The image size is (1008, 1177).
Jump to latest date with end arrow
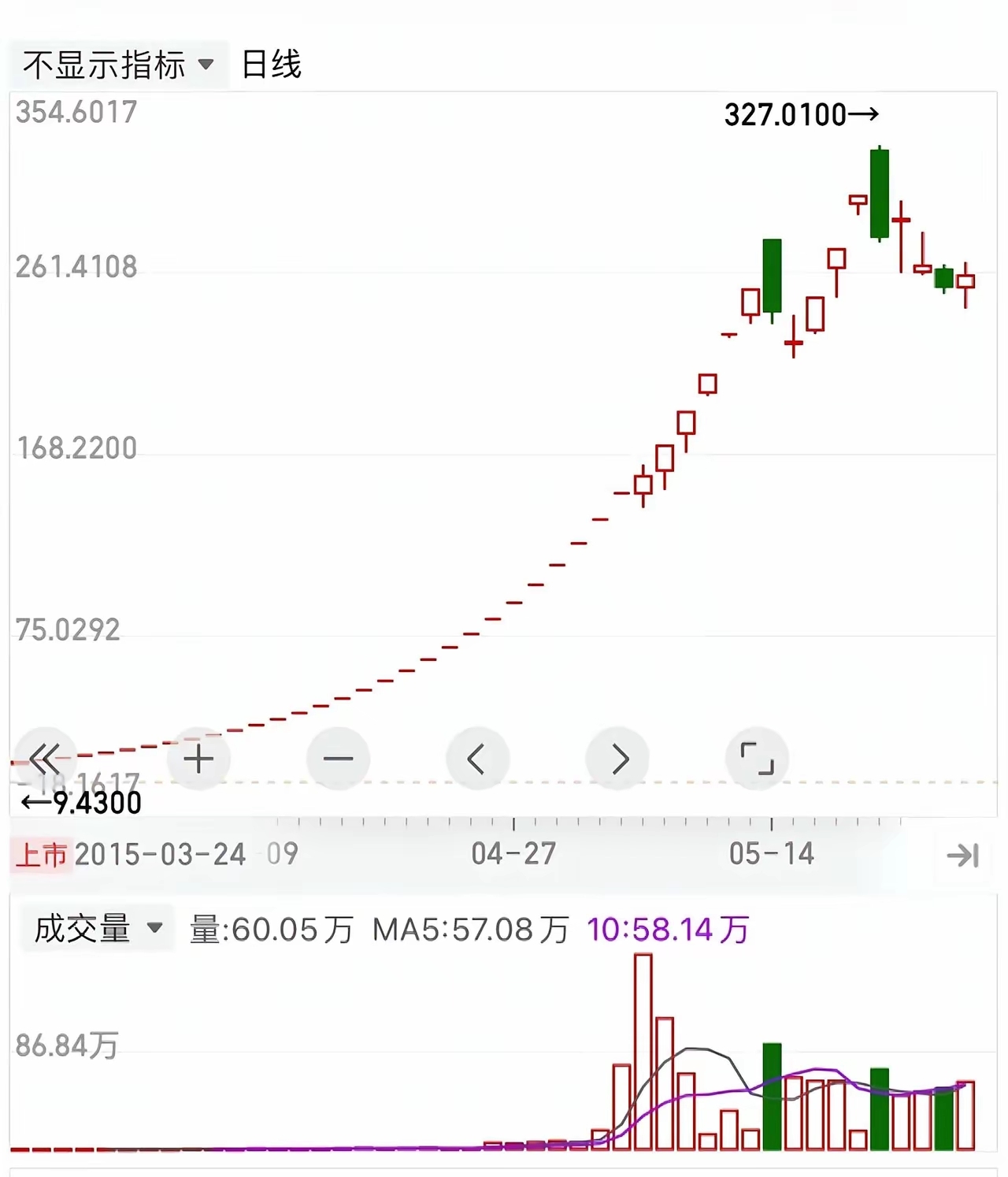962,855
